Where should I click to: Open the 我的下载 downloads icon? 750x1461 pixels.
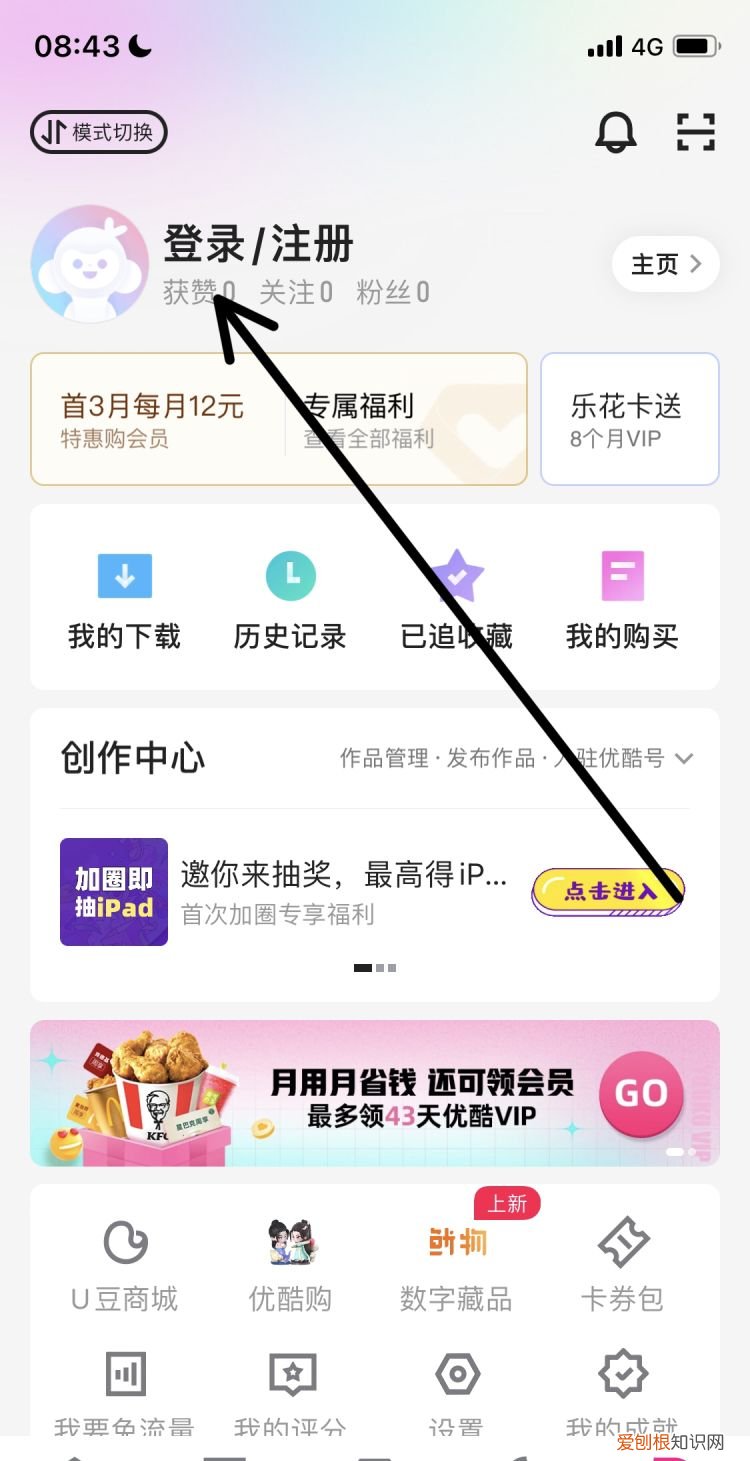[124, 575]
